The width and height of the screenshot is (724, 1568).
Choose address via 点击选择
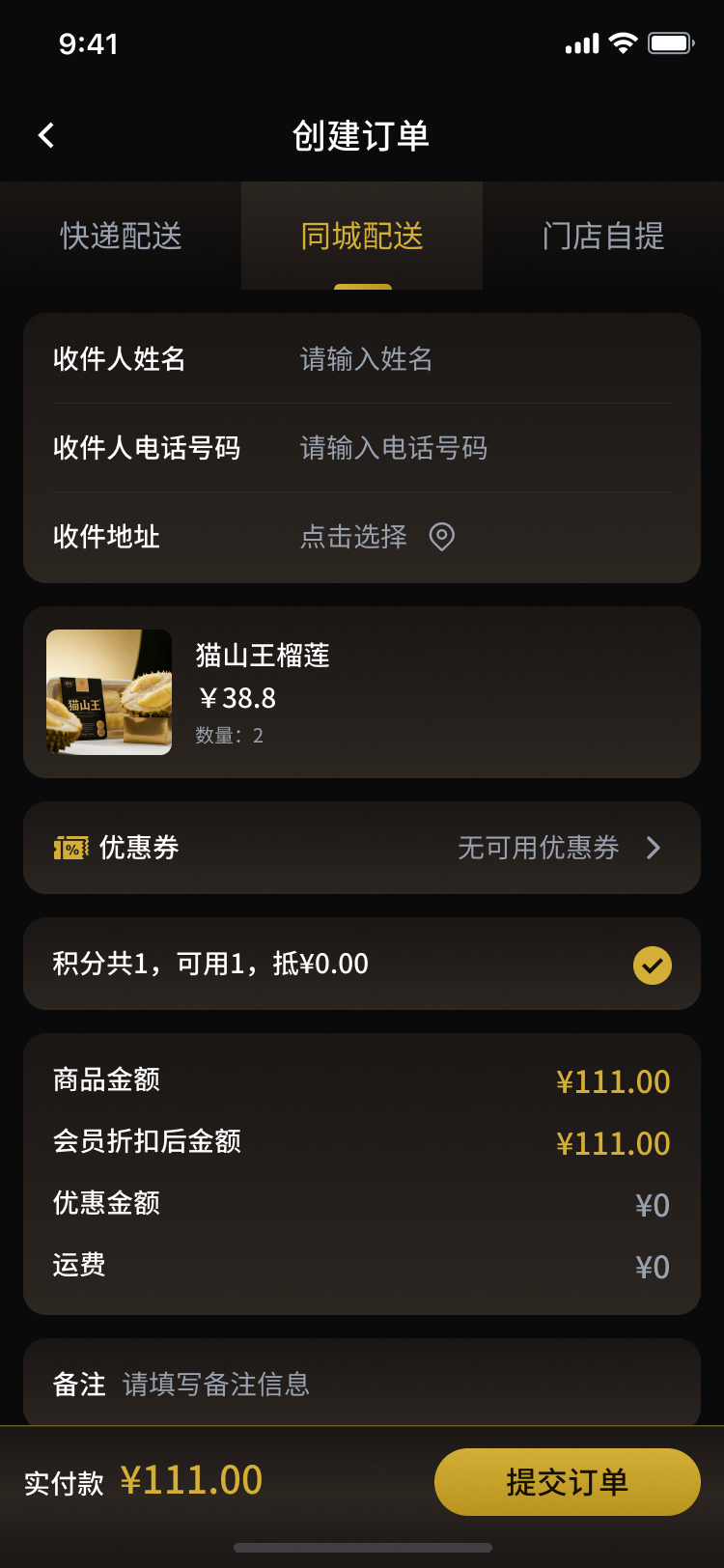pos(376,537)
